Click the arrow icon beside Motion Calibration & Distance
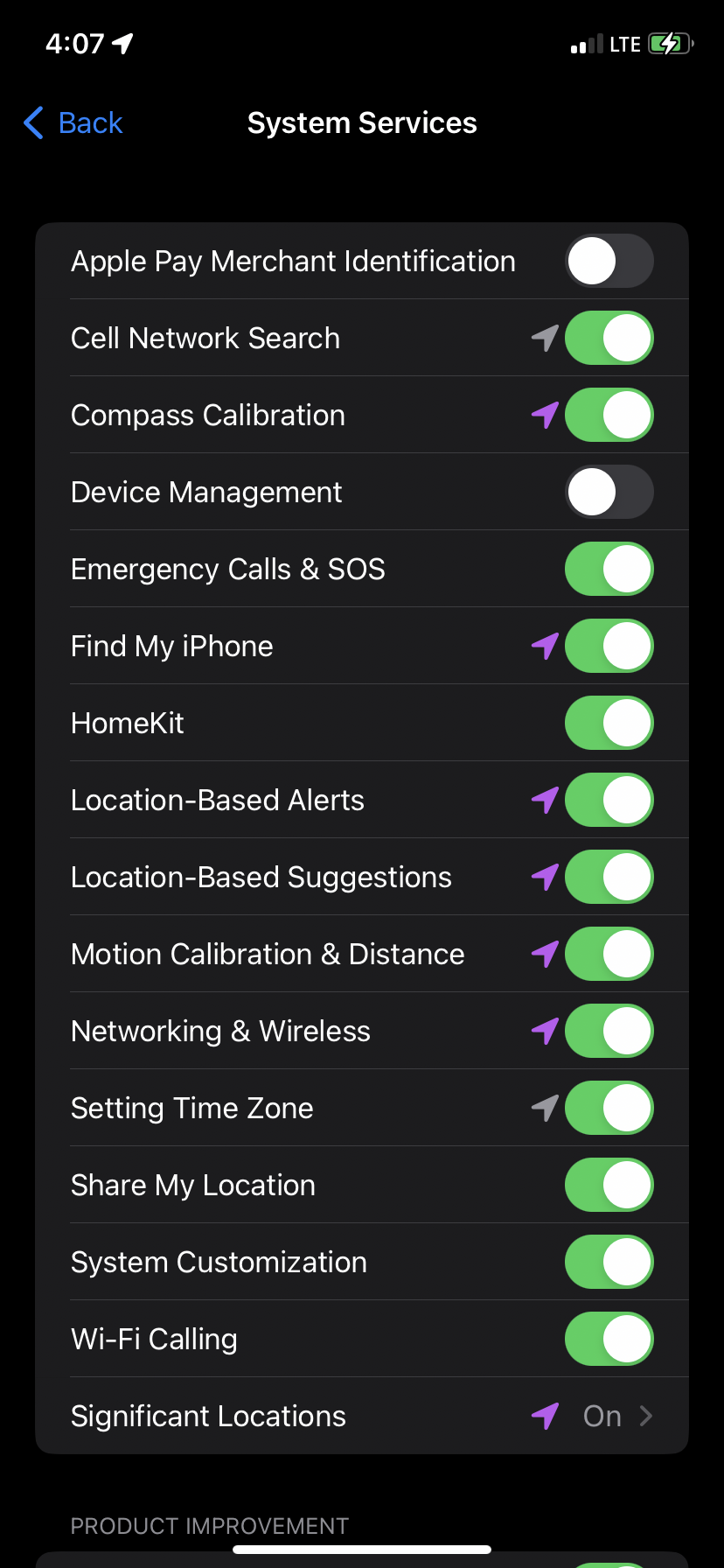Viewport: 724px width, 1568px height. coord(544,954)
